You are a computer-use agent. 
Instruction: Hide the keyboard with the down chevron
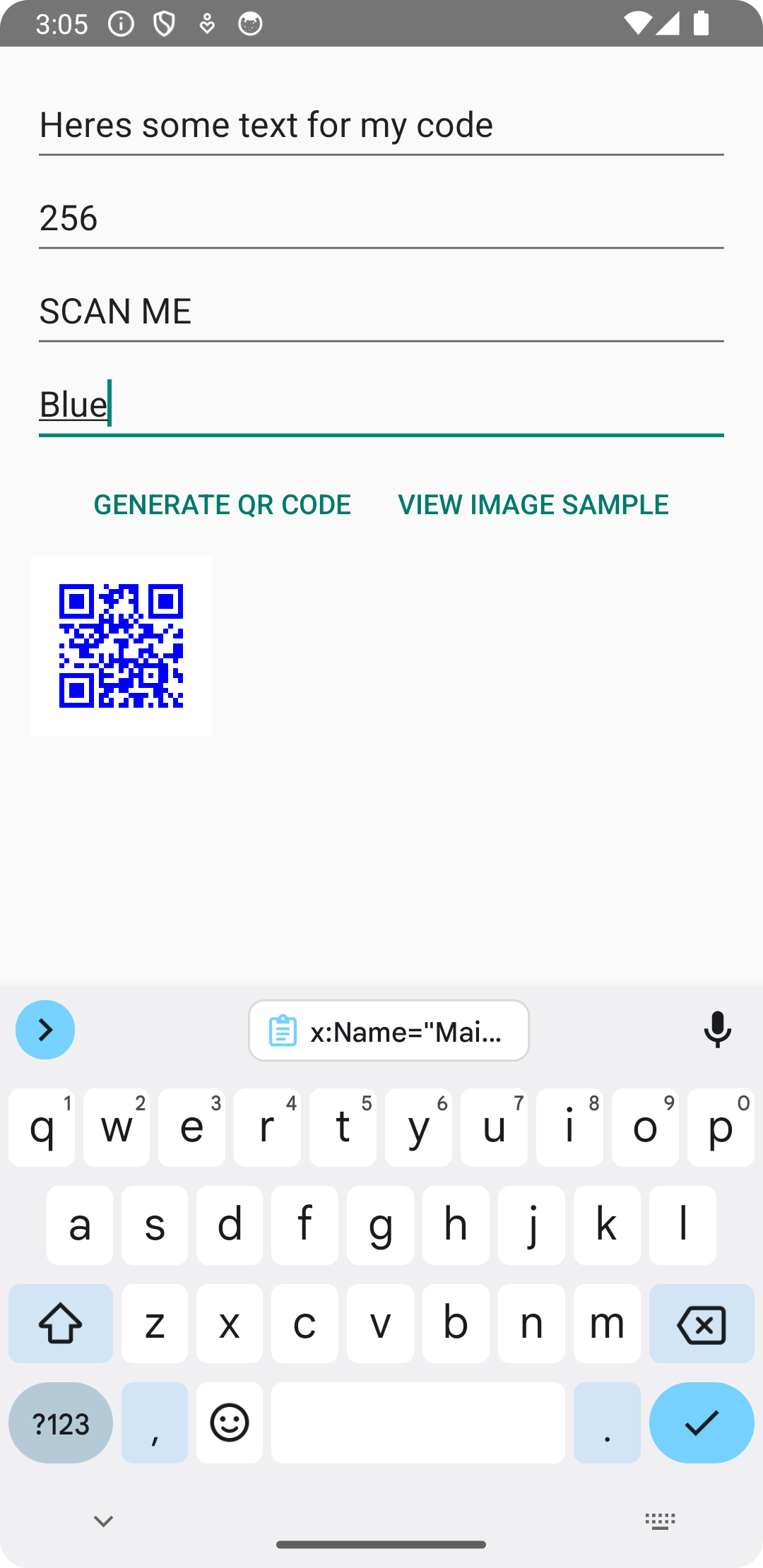pyautogui.click(x=103, y=1521)
